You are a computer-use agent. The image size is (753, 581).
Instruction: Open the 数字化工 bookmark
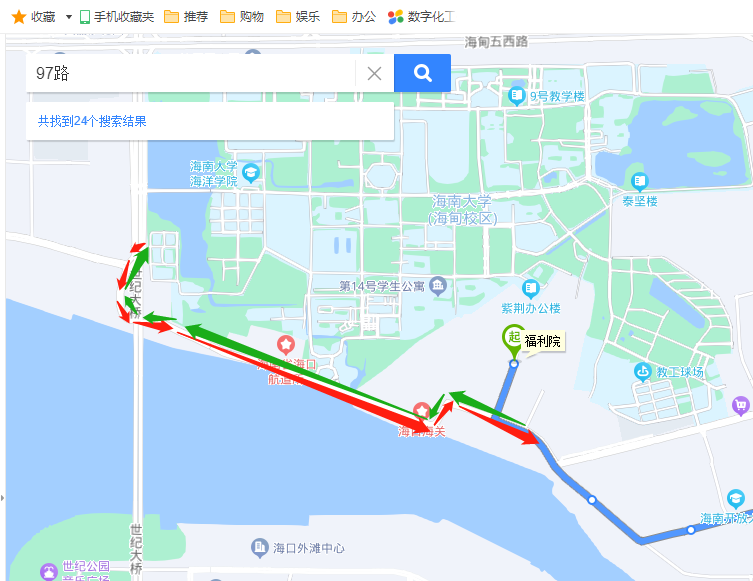420,16
